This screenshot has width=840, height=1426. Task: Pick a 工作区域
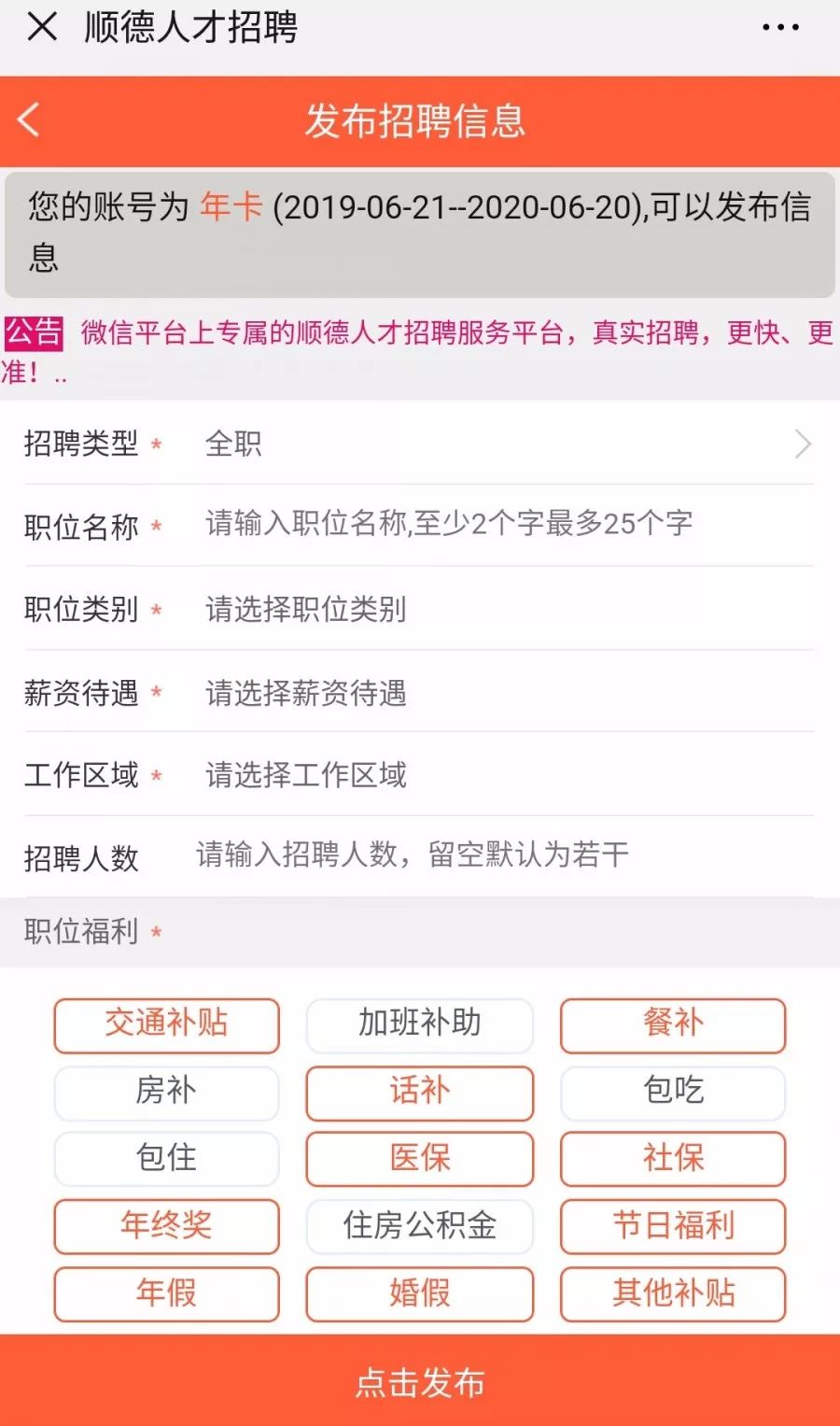504,774
